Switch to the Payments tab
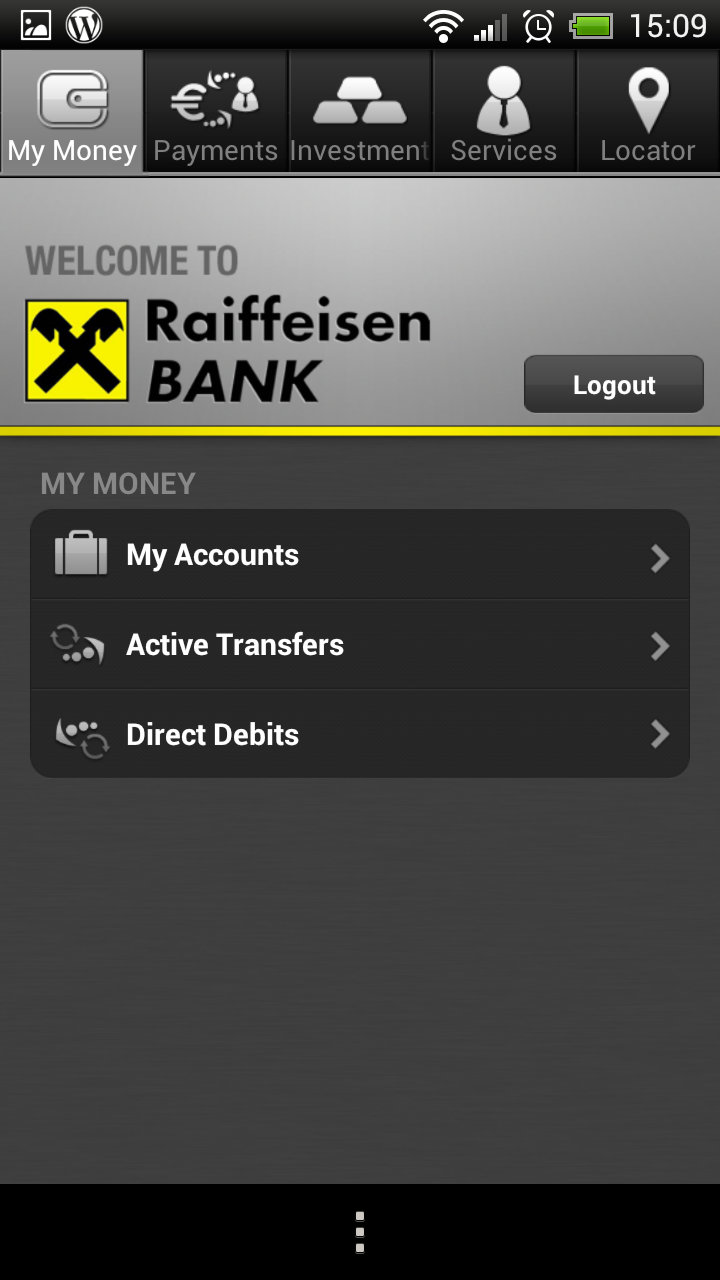This screenshot has height=1280, width=720. coord(216,111)
